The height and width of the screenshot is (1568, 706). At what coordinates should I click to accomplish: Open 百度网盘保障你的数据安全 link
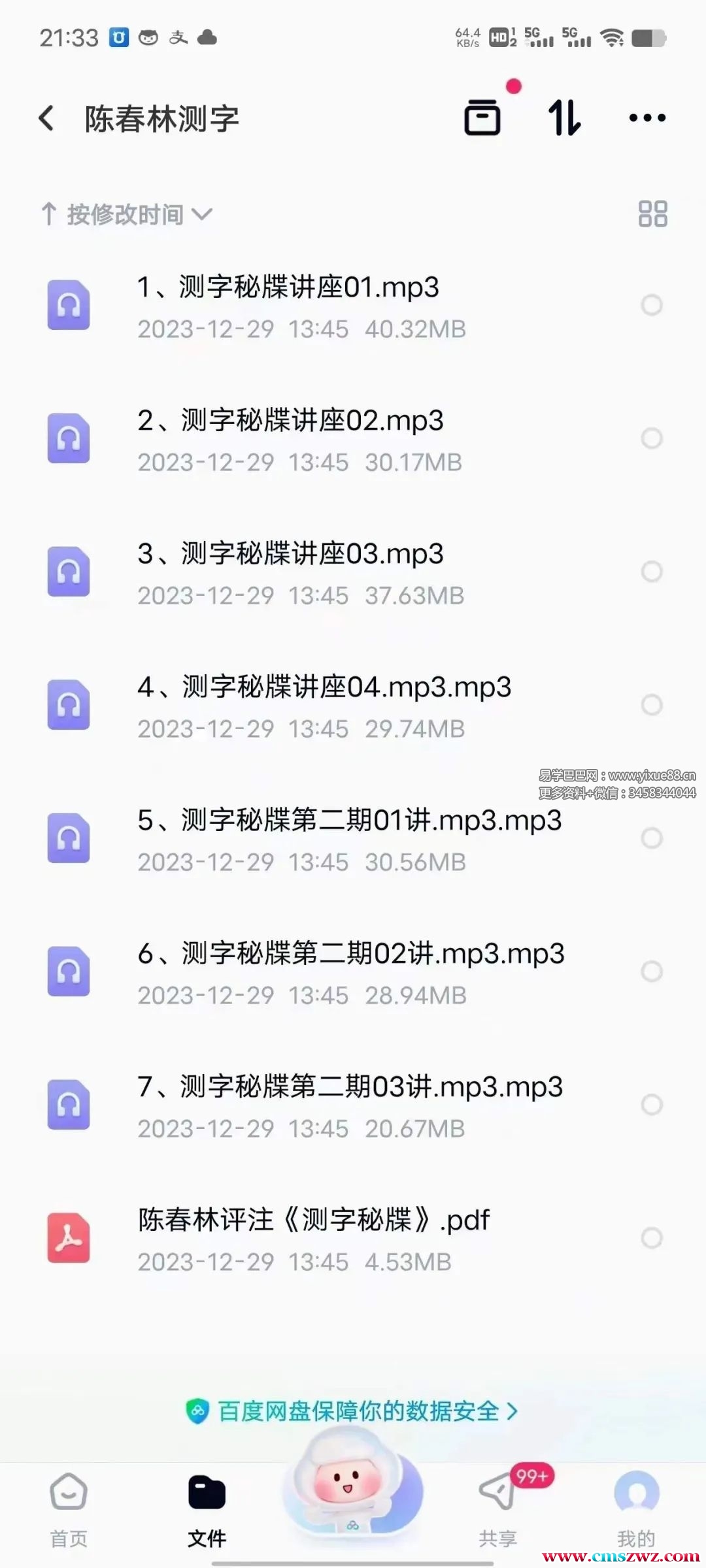(x=352, y=1412)
